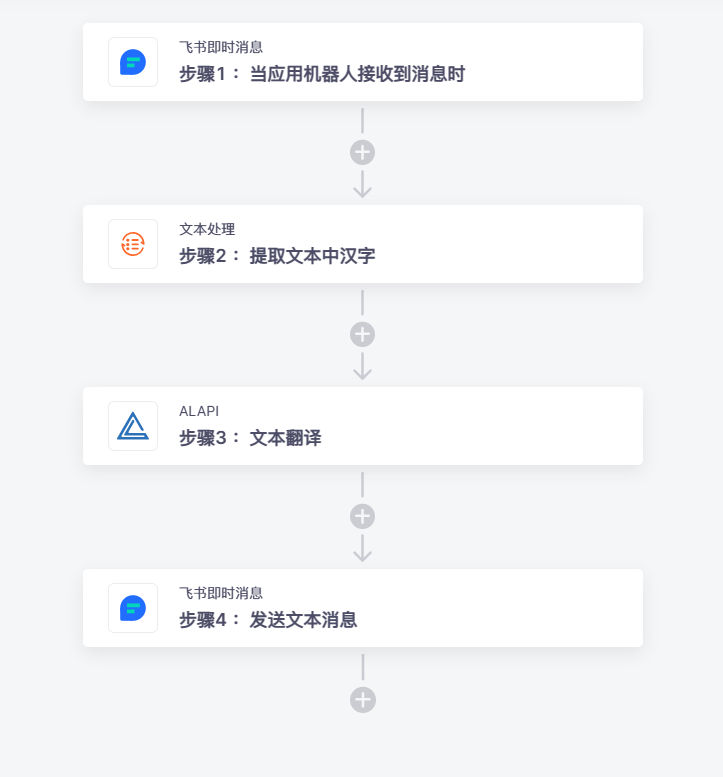Image resolution: width=723 pixels, height=777 pixels.
Task: Click the Feishu messenger icon on step 1
Action: coord(133,62)
